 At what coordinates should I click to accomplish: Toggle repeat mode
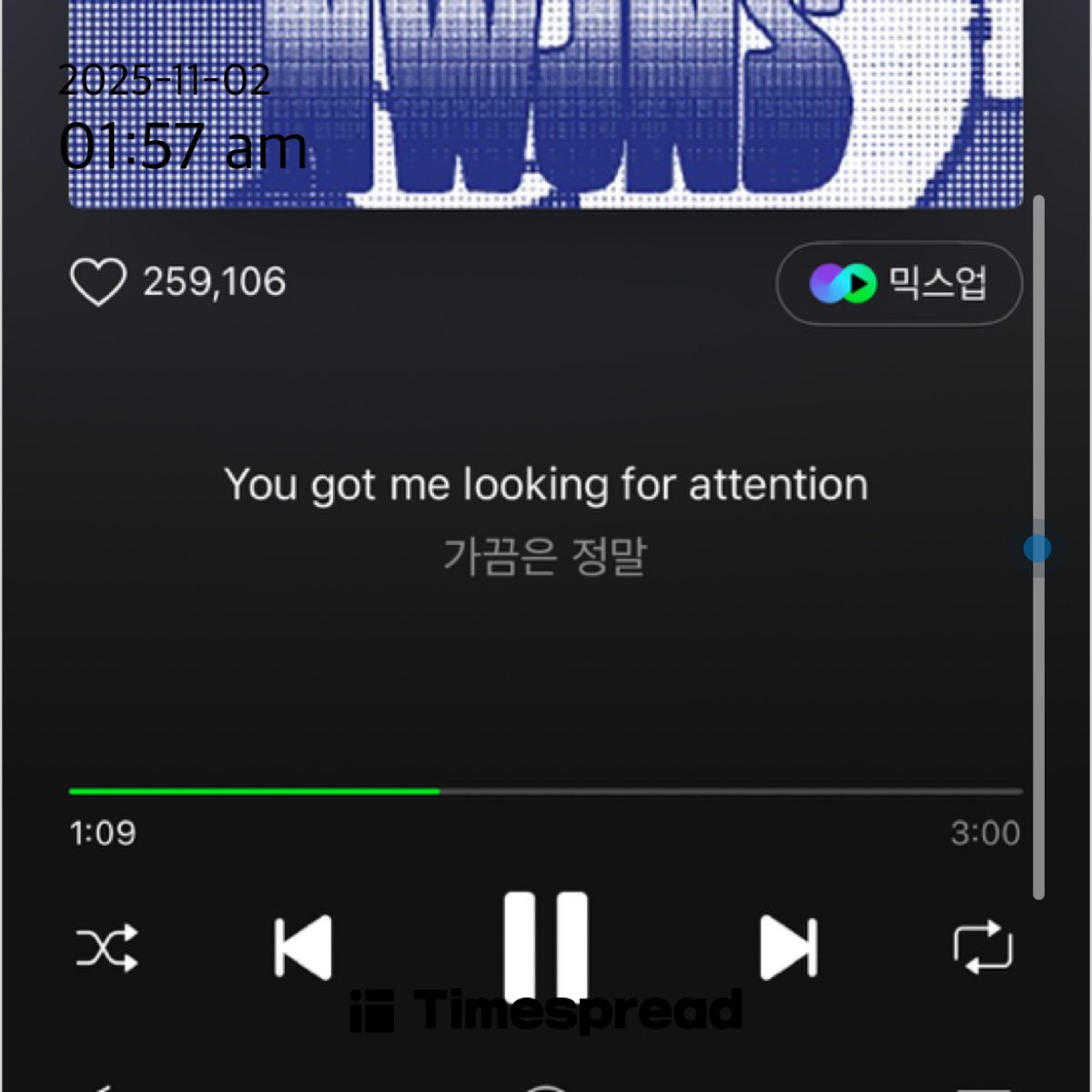(x=983, y=948)
